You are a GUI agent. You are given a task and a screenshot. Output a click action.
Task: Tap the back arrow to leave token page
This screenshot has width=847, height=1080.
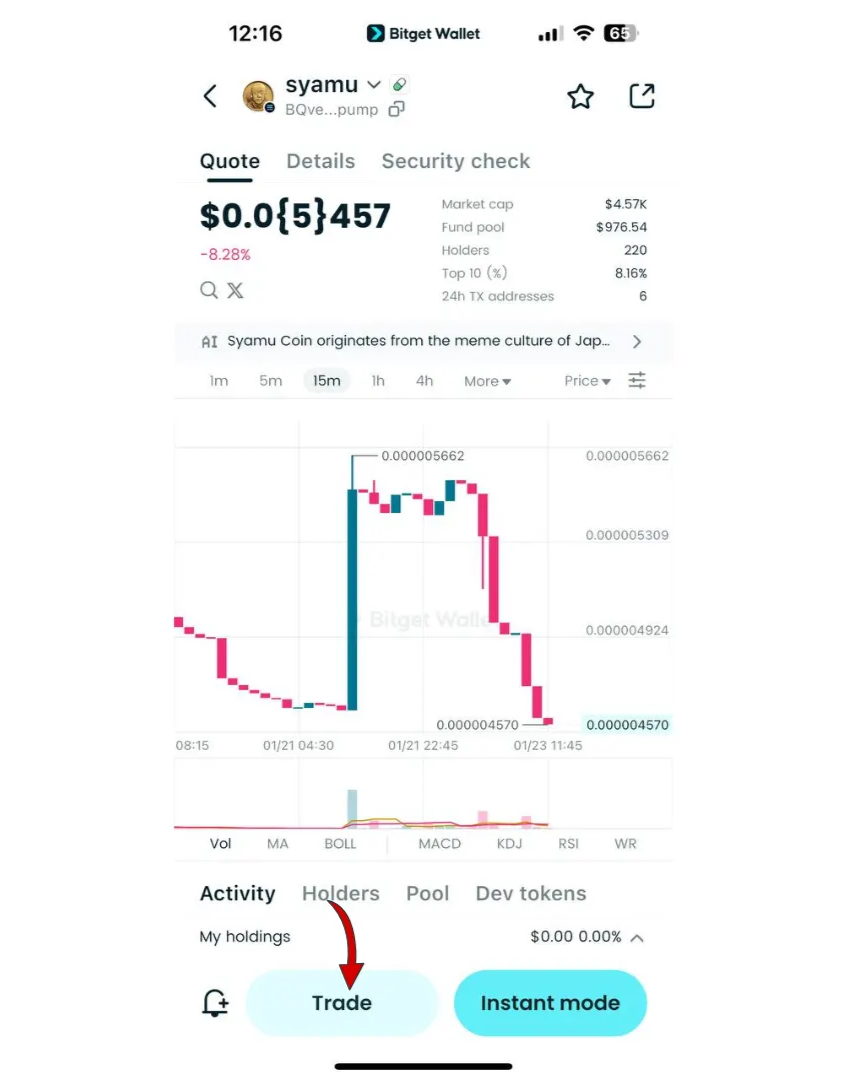click(210, 96)
